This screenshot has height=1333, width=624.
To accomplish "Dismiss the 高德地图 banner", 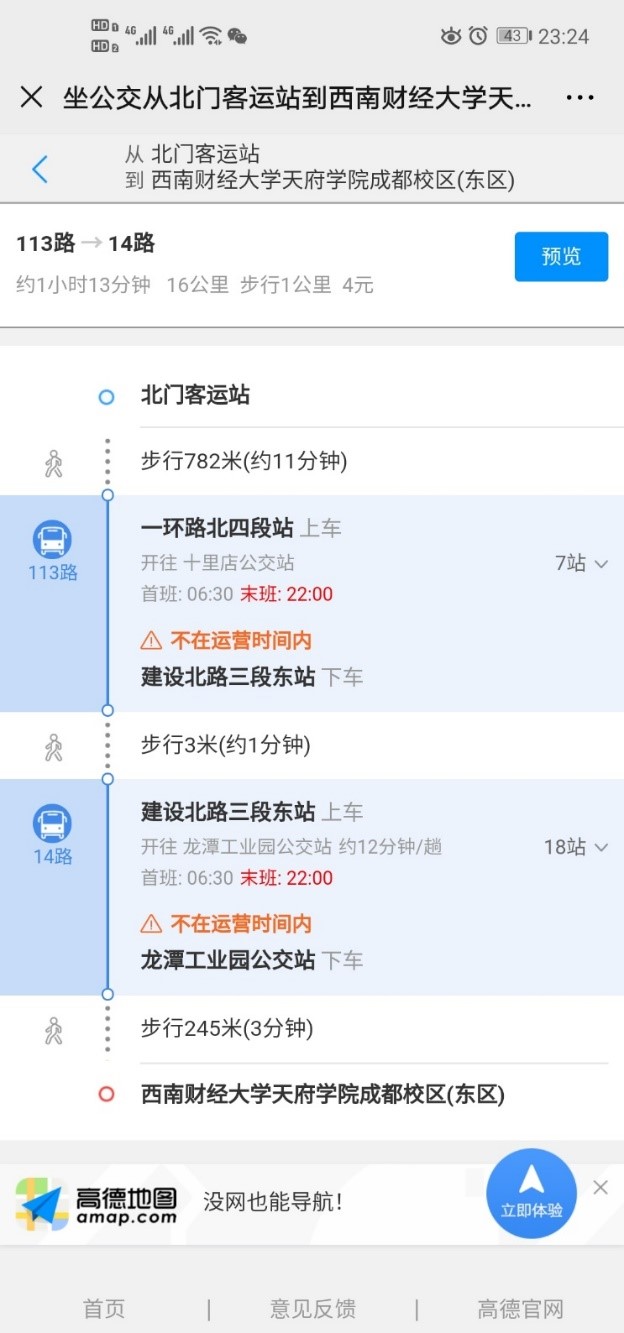I will pyautogui.click(x=600, y=1187).
